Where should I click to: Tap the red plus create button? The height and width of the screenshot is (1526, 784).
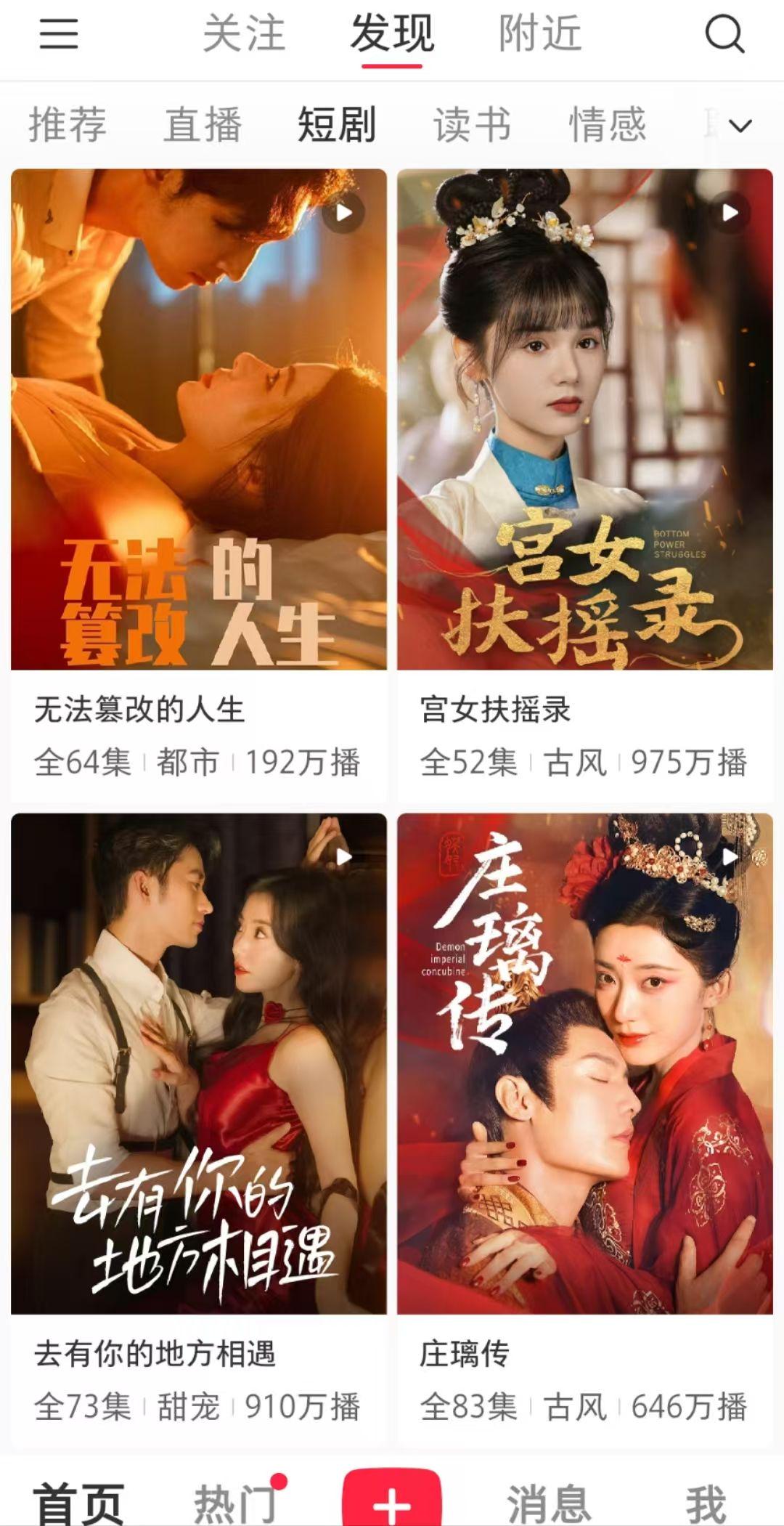pyautogui.click(x=392, y=1498)
